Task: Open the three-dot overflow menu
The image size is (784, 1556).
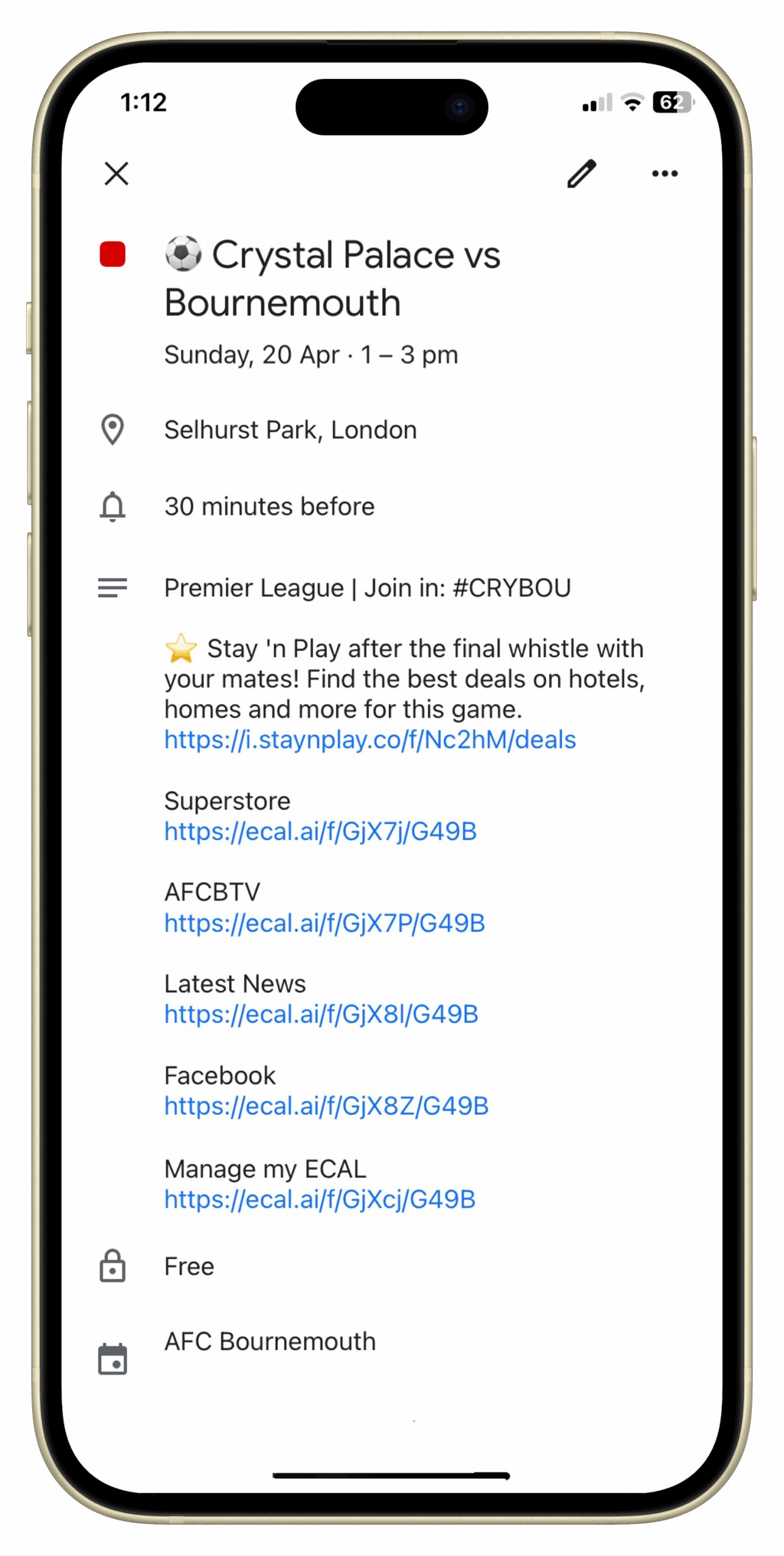Action: pyautogui.click(x=664, y=173)
